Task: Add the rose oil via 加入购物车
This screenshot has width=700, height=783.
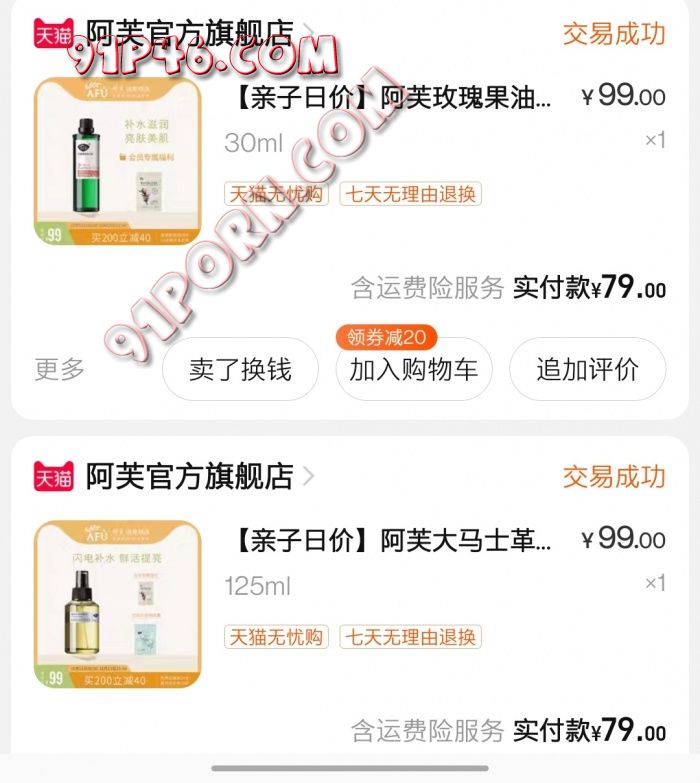Action: point(413,370)
